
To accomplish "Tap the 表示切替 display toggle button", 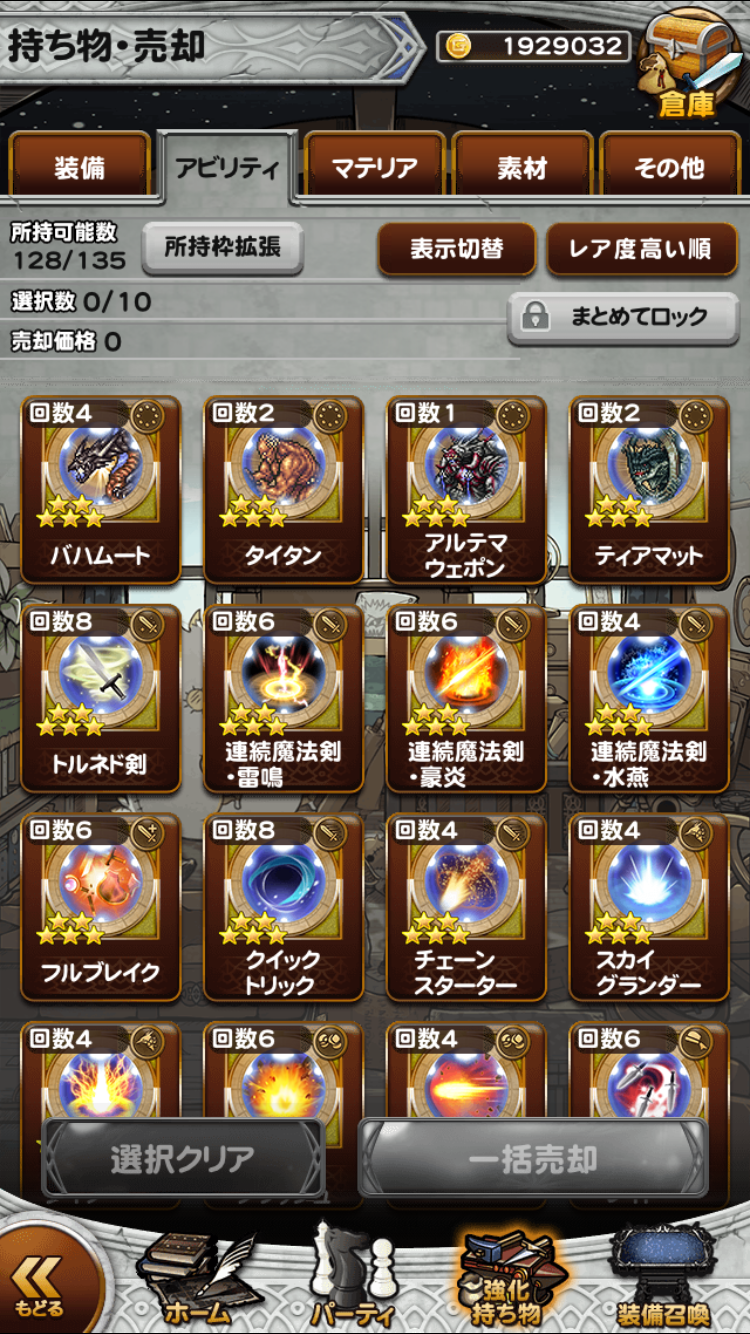I will 456,248.
